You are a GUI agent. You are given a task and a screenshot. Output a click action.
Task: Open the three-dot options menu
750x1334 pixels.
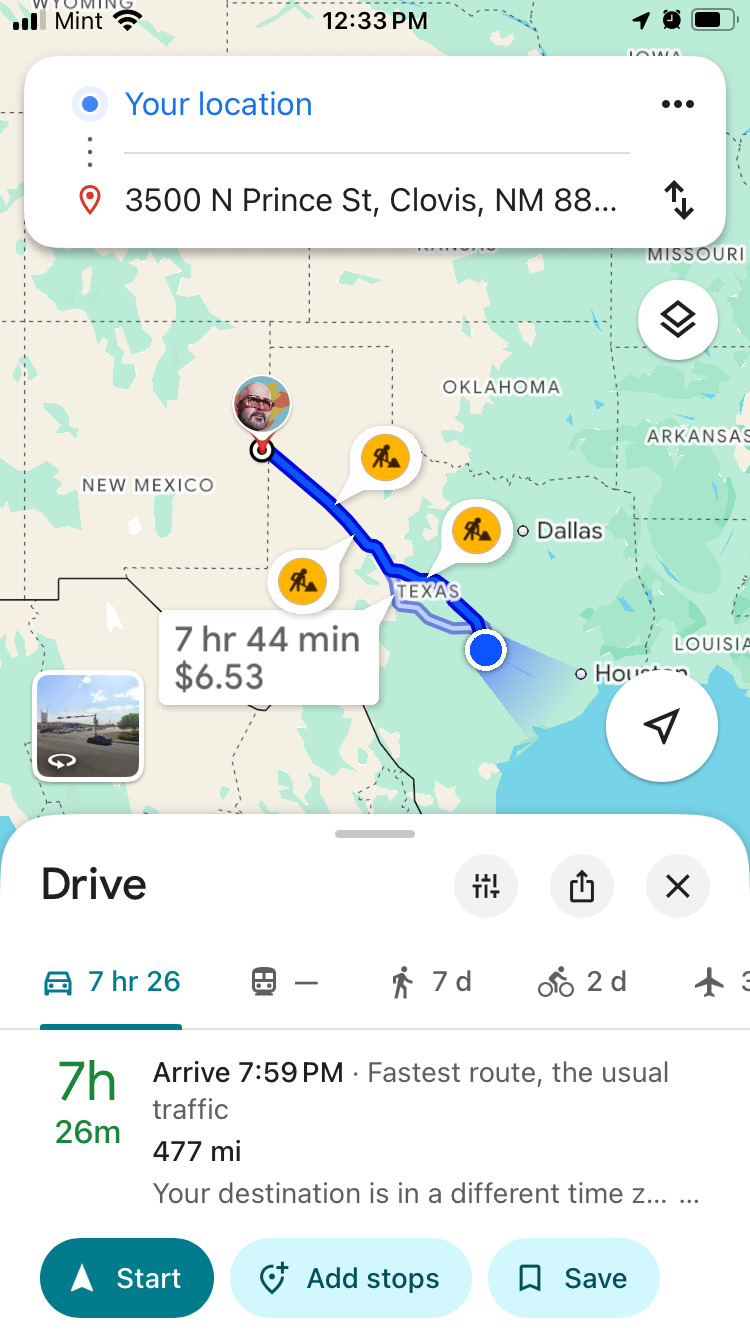point(677,104)
